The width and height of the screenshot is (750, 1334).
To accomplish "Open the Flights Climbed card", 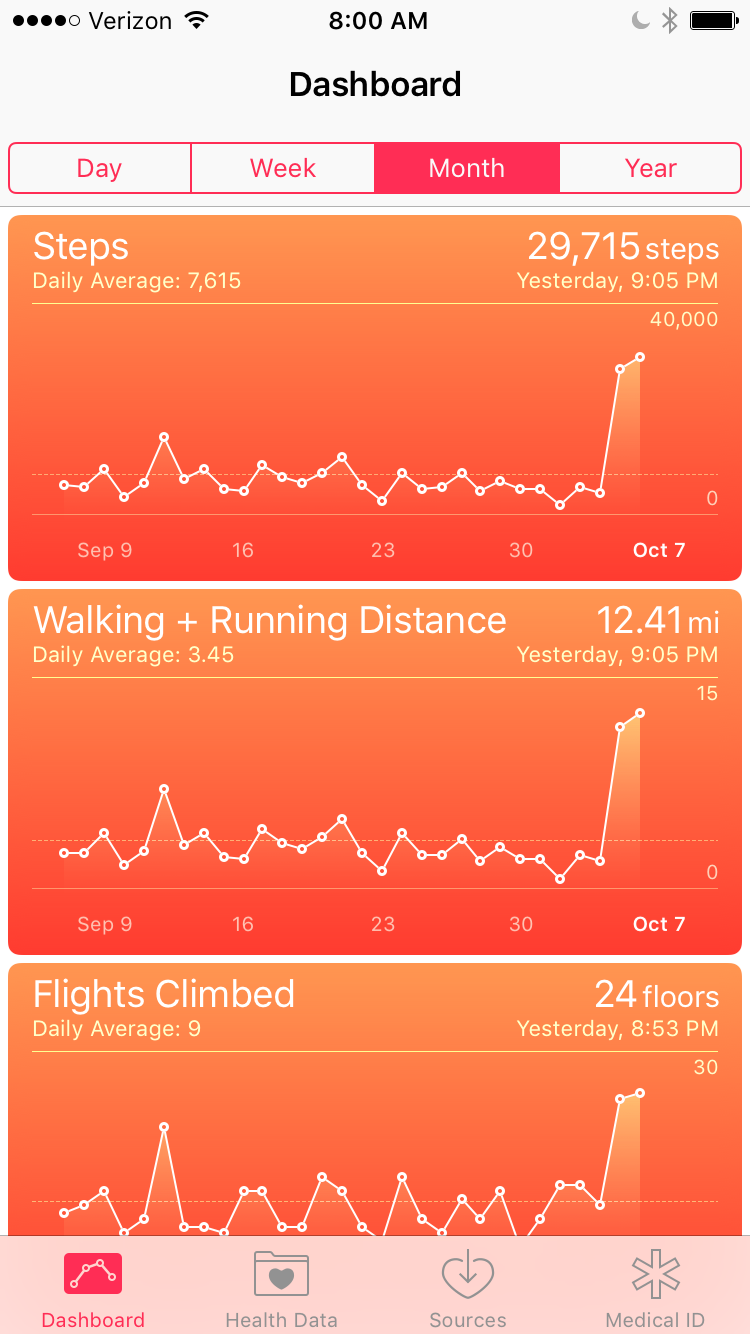I will (375, 1099).
